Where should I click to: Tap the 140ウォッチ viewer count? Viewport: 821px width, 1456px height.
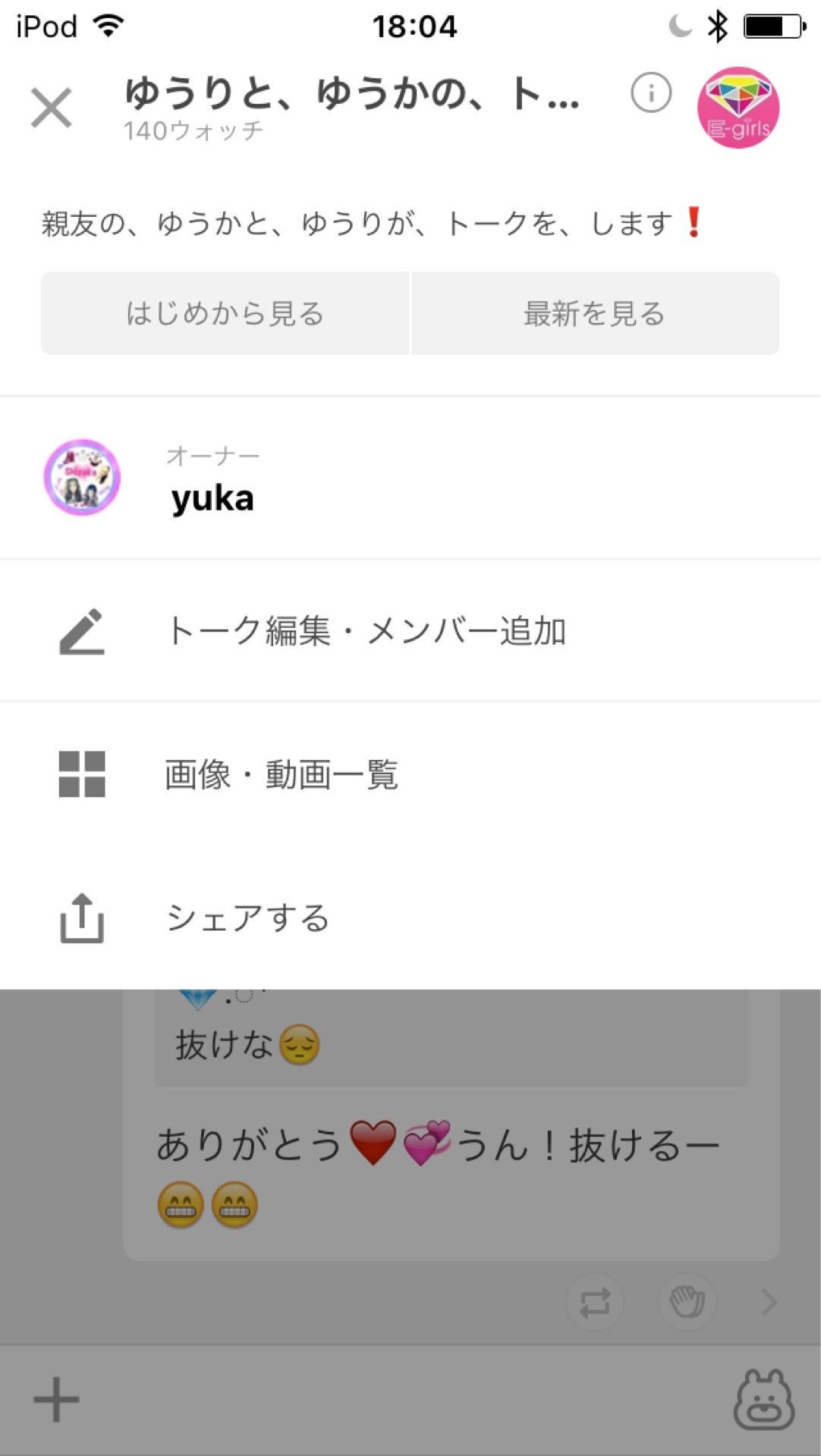tap(193, 130)
